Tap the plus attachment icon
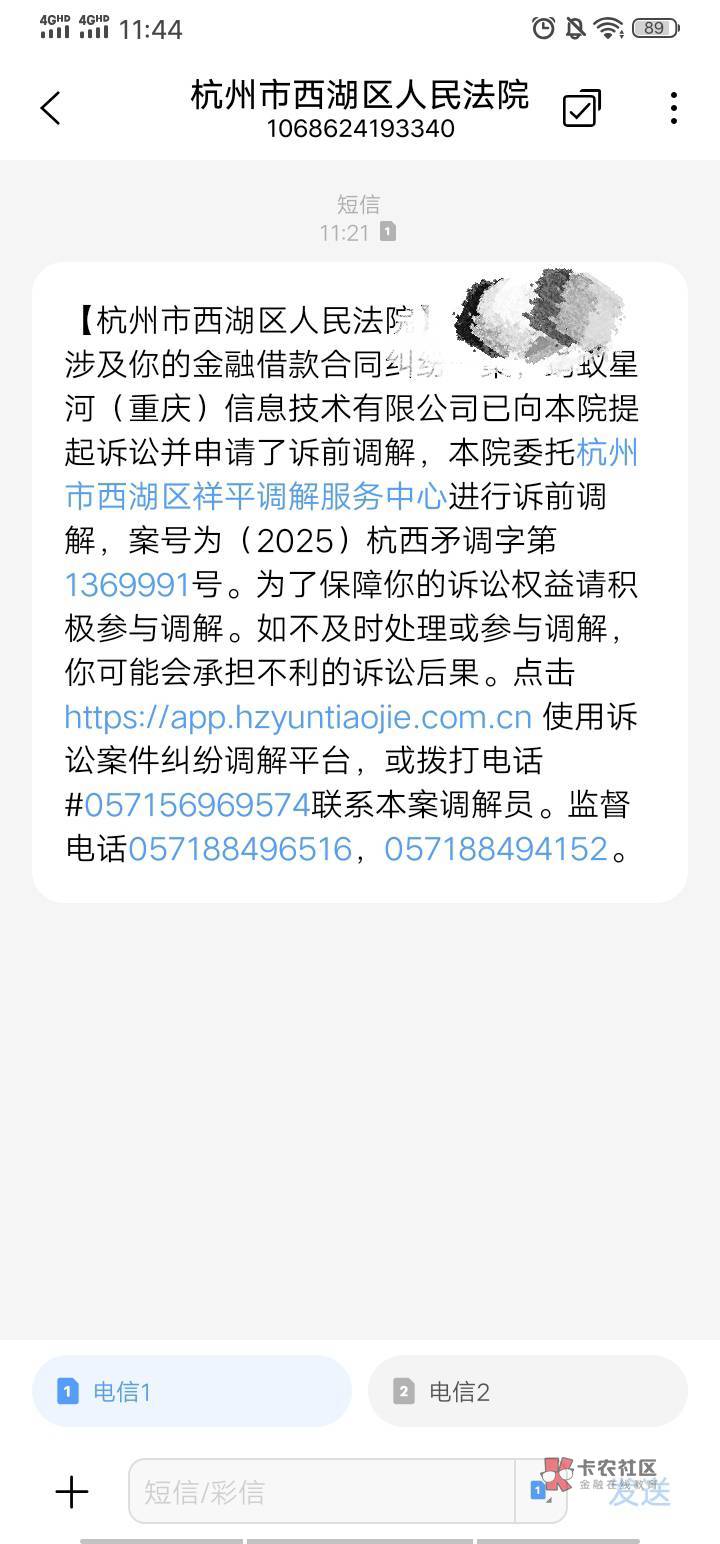 (72, 1493)
